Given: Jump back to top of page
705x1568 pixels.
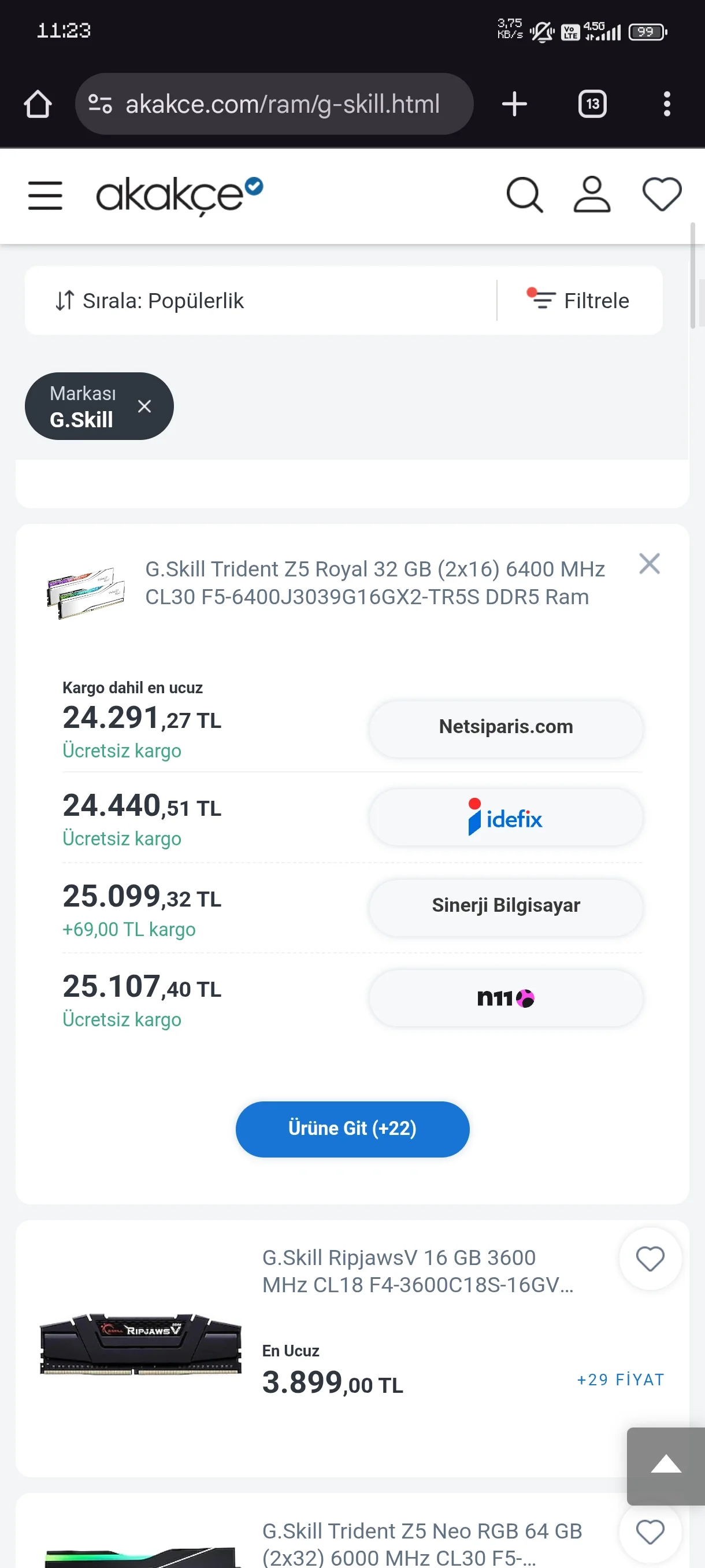Looking at the screenshot, I should [666, 1465].
